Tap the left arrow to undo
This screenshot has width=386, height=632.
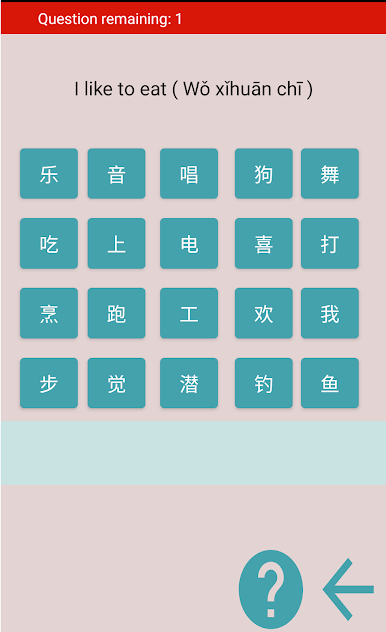pos(349,589)
